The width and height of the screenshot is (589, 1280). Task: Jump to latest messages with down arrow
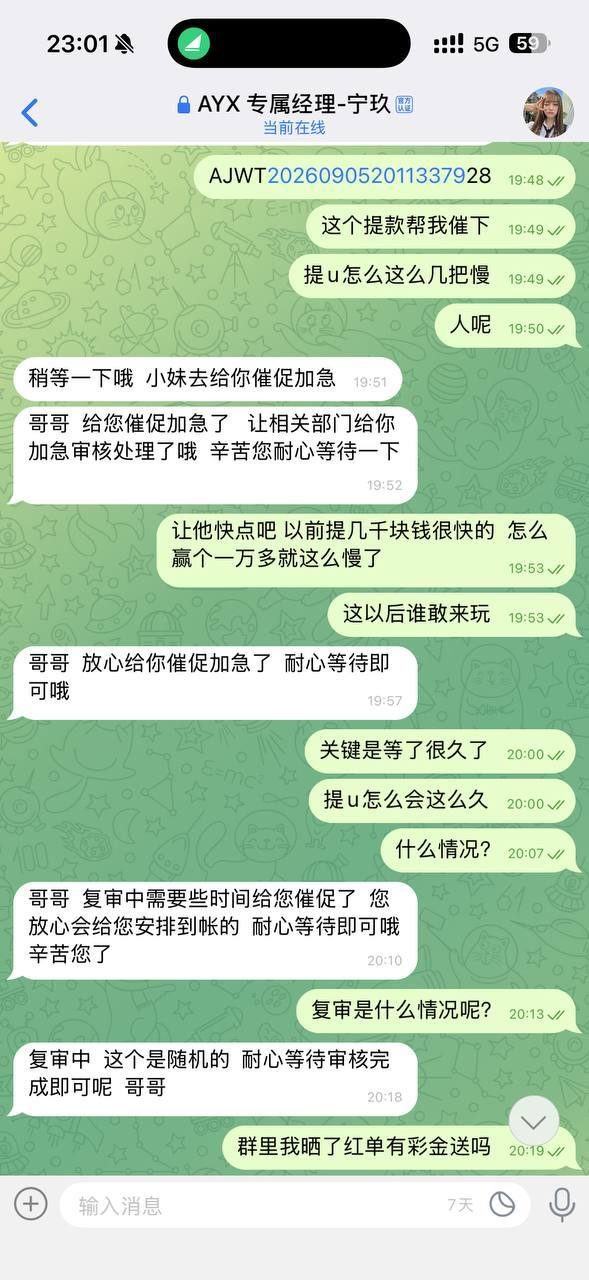point(533,1121)
